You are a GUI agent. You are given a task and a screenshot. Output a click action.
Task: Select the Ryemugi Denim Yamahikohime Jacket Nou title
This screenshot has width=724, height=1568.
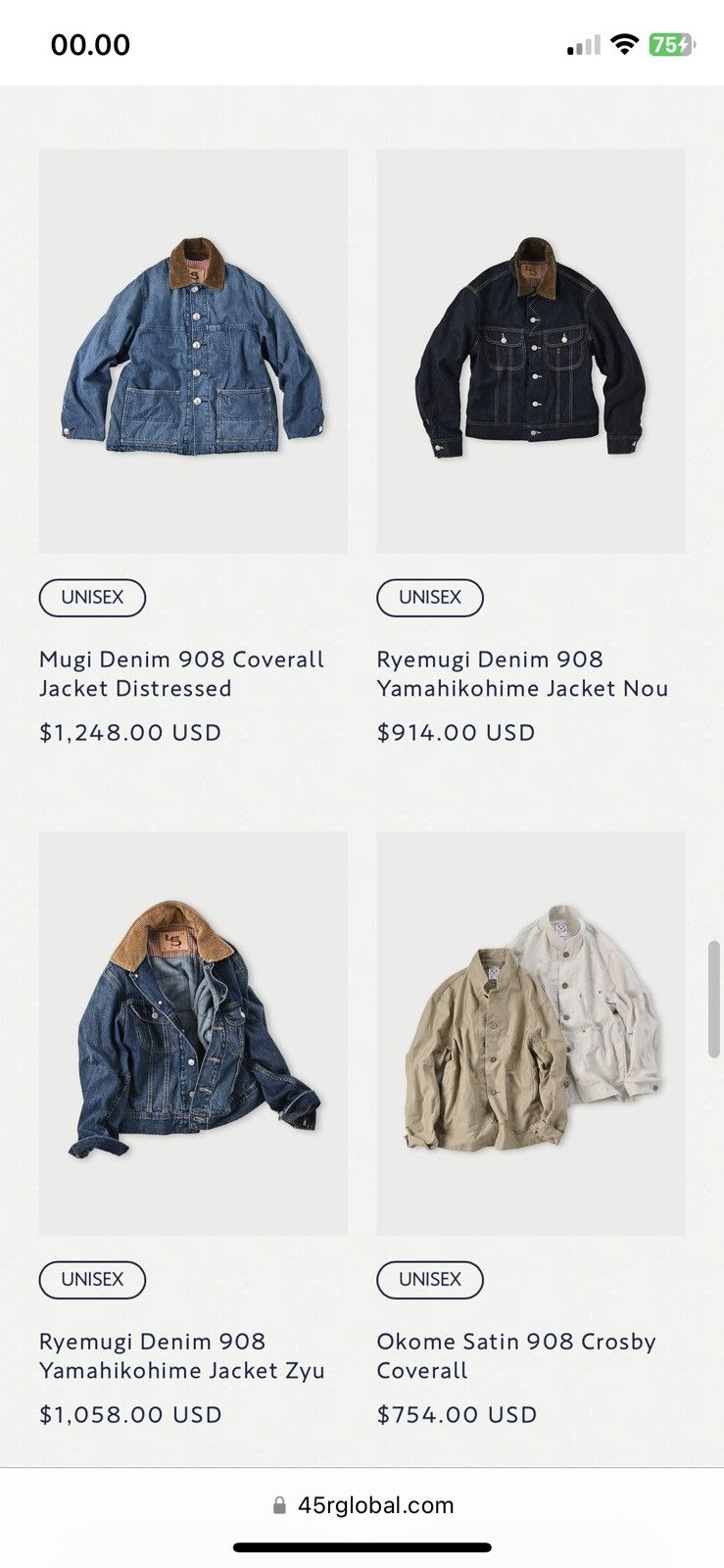click(x=522, y=673)
